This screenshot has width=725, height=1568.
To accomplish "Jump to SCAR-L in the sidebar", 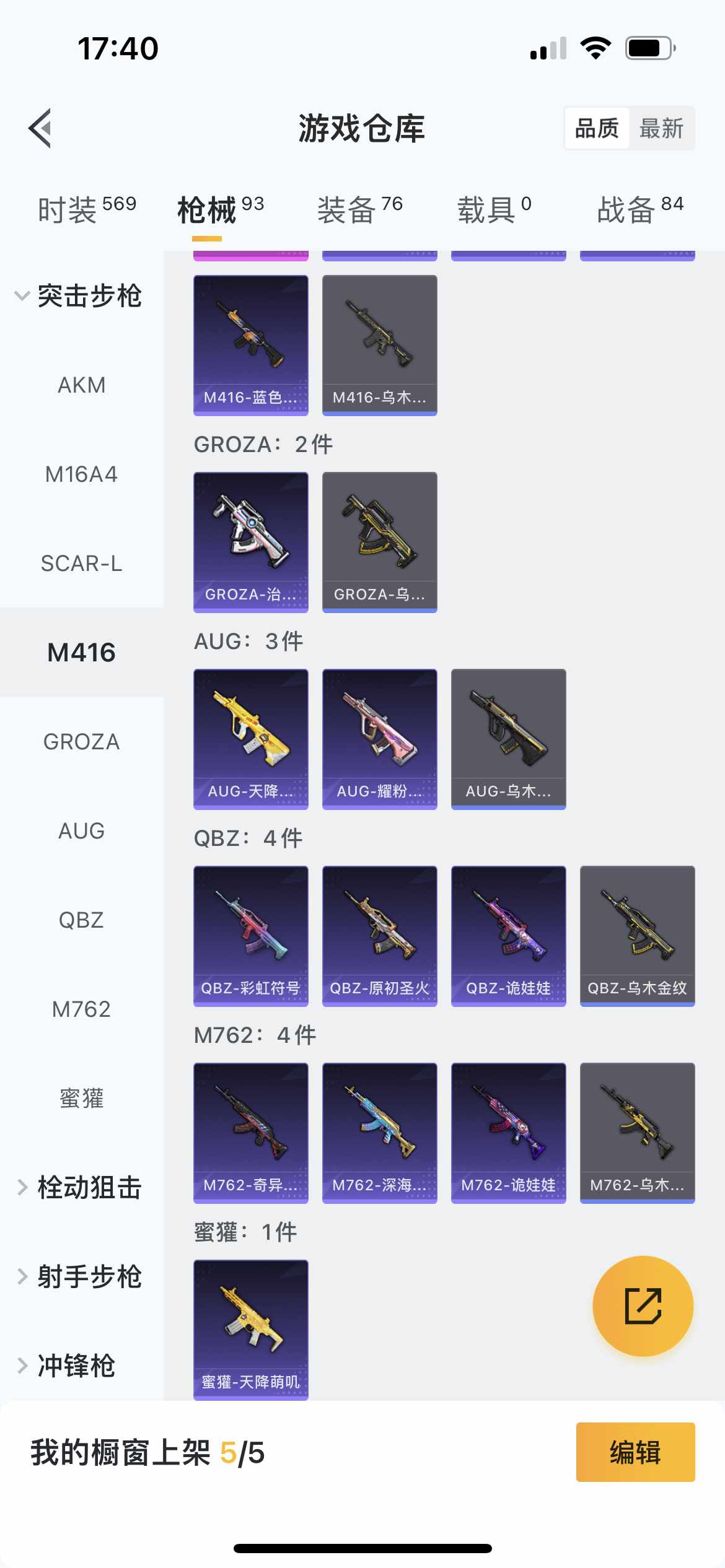I will (81, 564).
